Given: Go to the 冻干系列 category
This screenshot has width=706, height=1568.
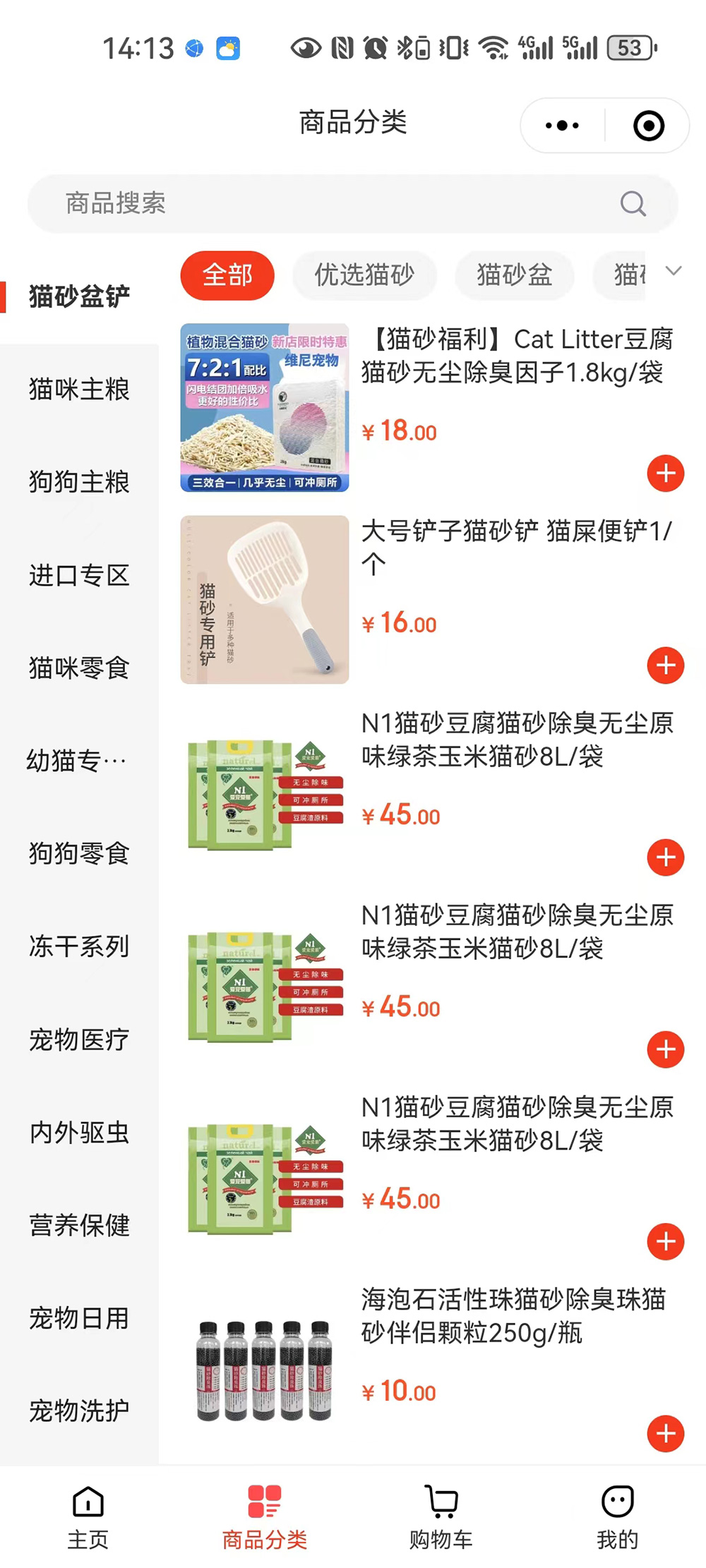Looking at the screenshot, I should click(79, 947).
